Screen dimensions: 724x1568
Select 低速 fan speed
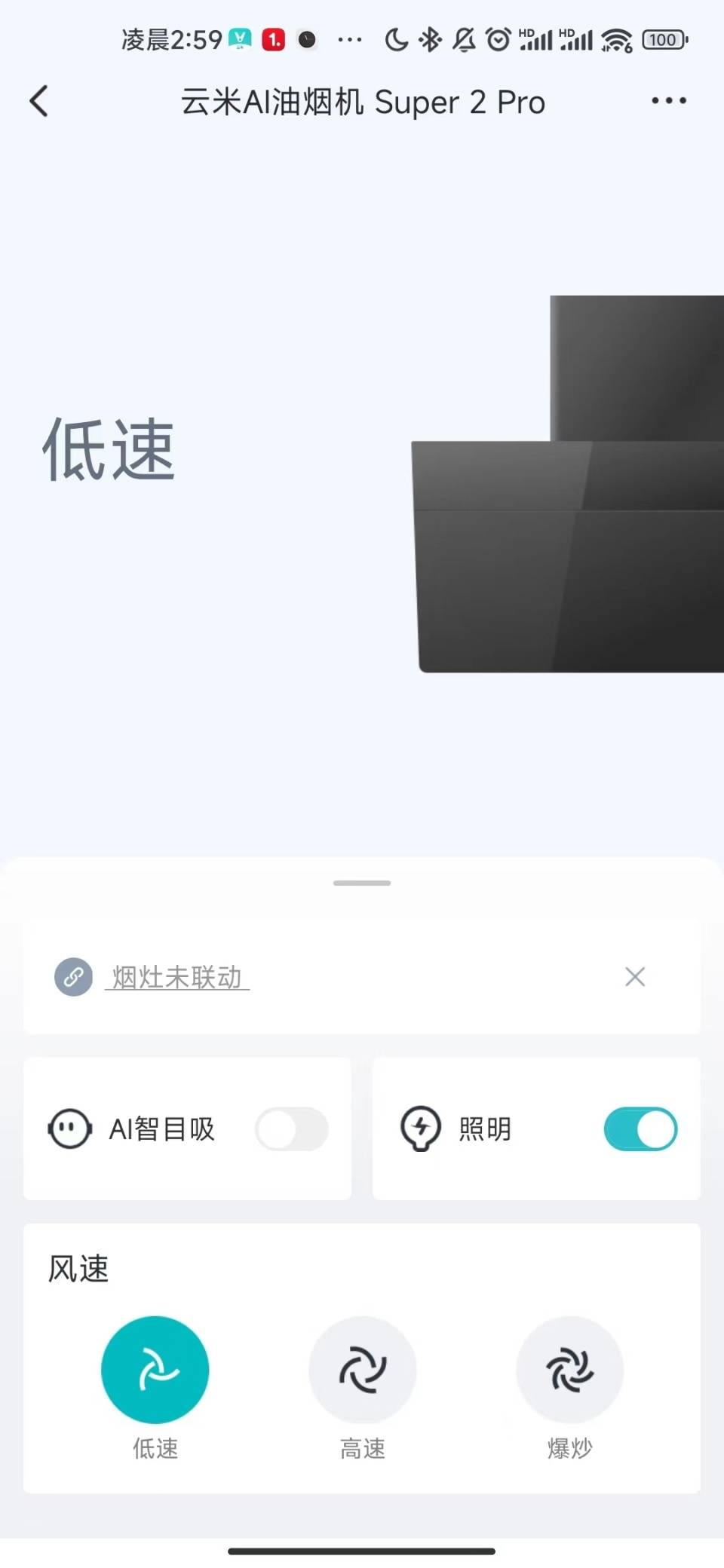coord(155,1369)
